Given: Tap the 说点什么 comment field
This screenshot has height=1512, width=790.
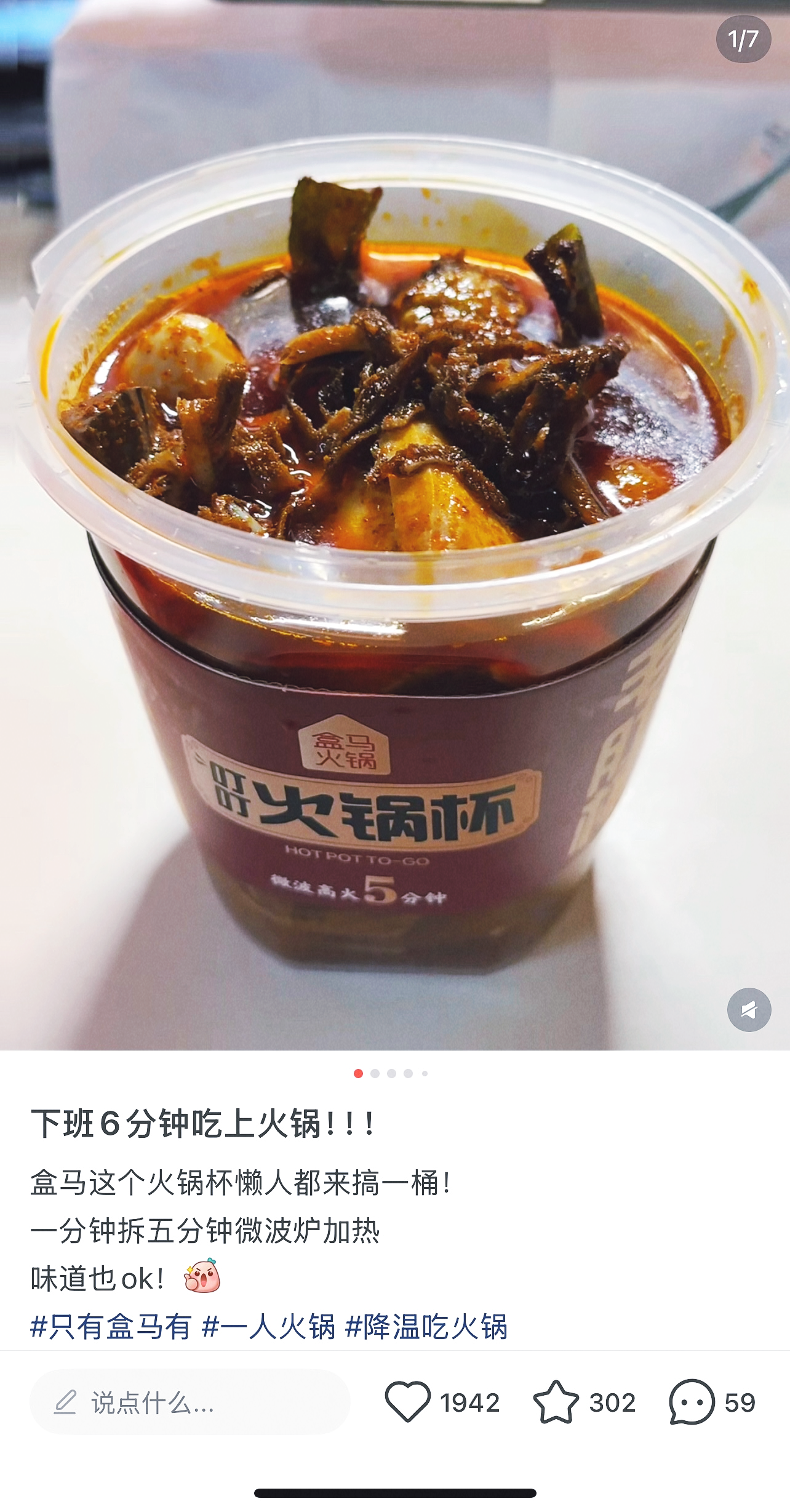Looking at the screenshot, I should (x=190, y=1402).
